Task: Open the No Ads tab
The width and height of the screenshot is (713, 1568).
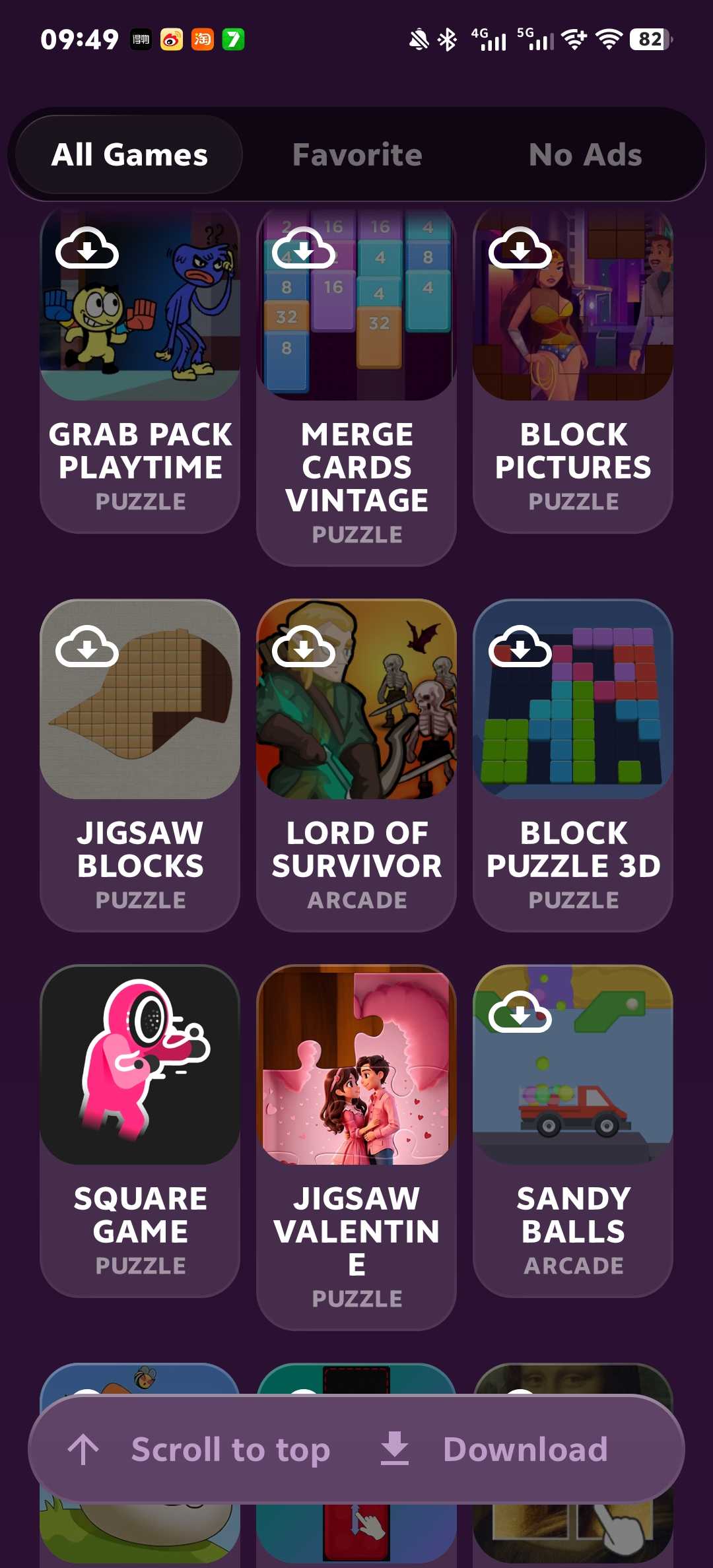Action: (x=585, y=155)
